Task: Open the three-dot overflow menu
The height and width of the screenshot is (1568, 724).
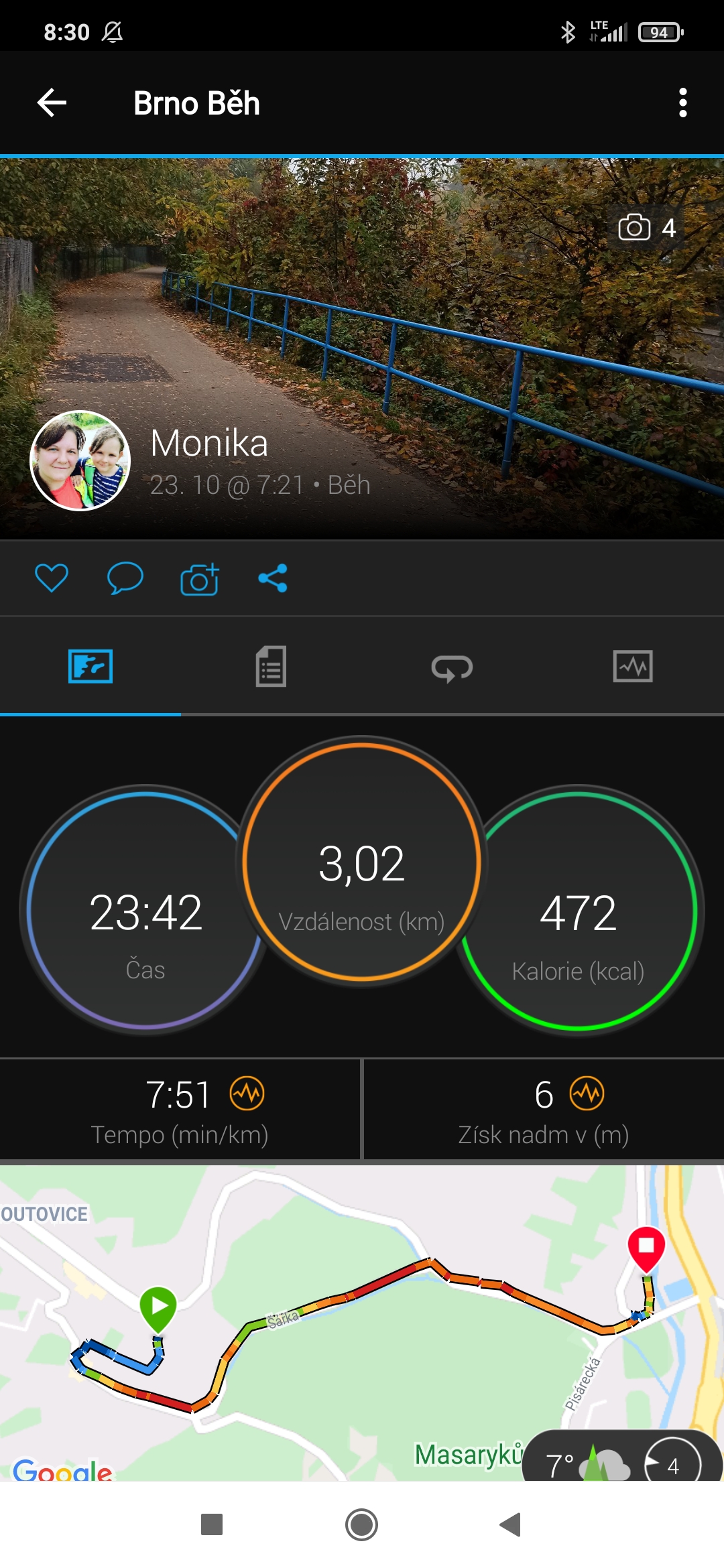Action: click(682, 103)
